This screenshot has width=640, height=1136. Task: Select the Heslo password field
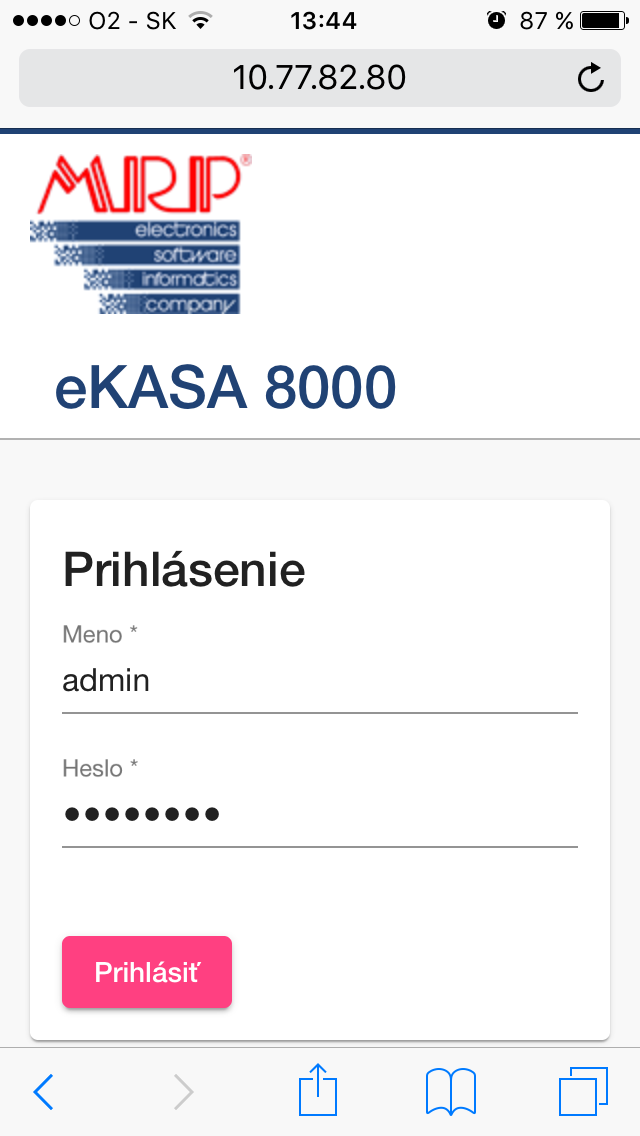click(320, 814)
